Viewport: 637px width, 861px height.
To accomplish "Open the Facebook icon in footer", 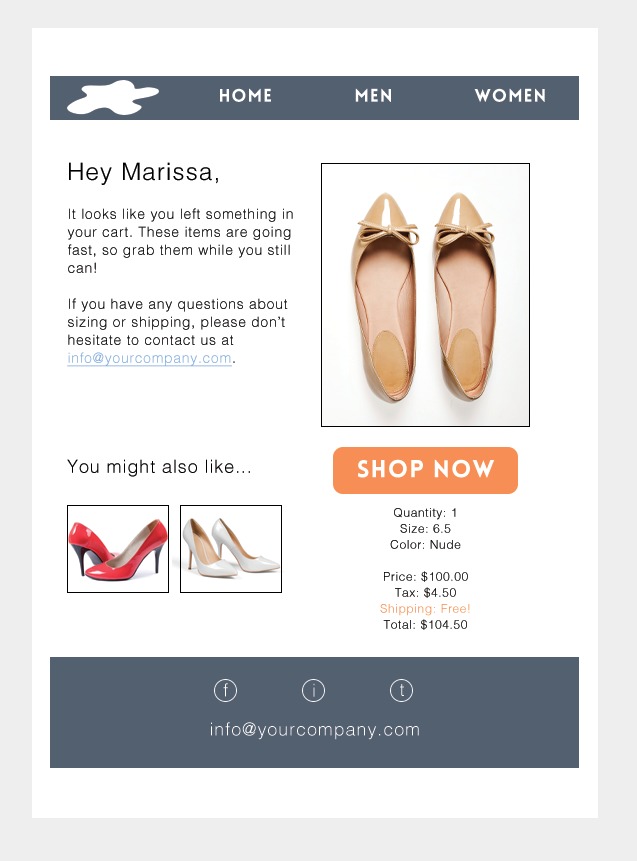I will pyautogui.click(x=226, y=690).
